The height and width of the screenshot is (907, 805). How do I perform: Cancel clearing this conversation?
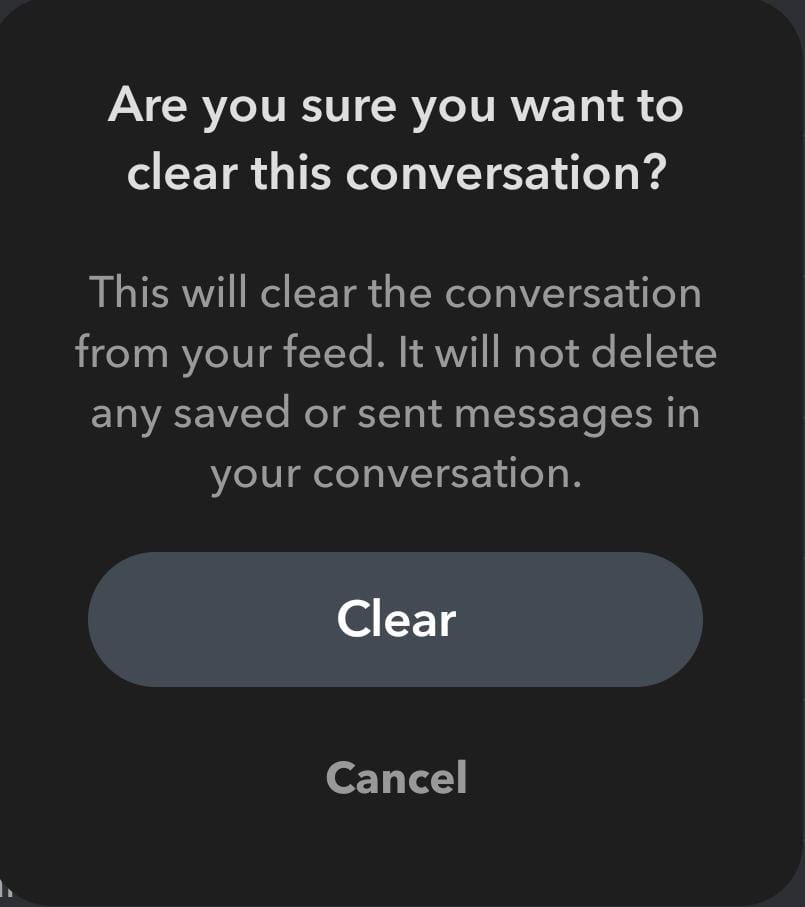pyautogui.click(x=396, y=778)
